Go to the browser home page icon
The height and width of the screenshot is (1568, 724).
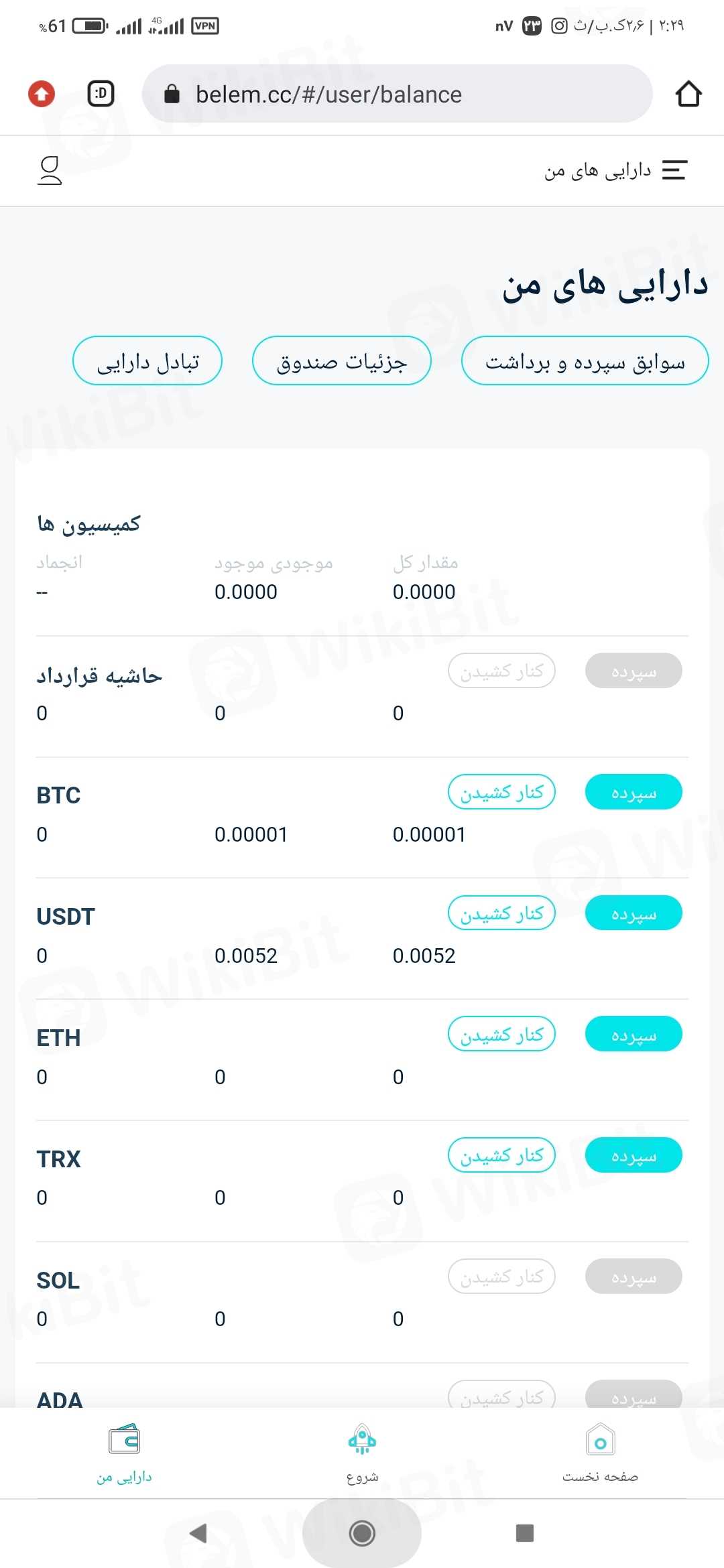point(688,94)
